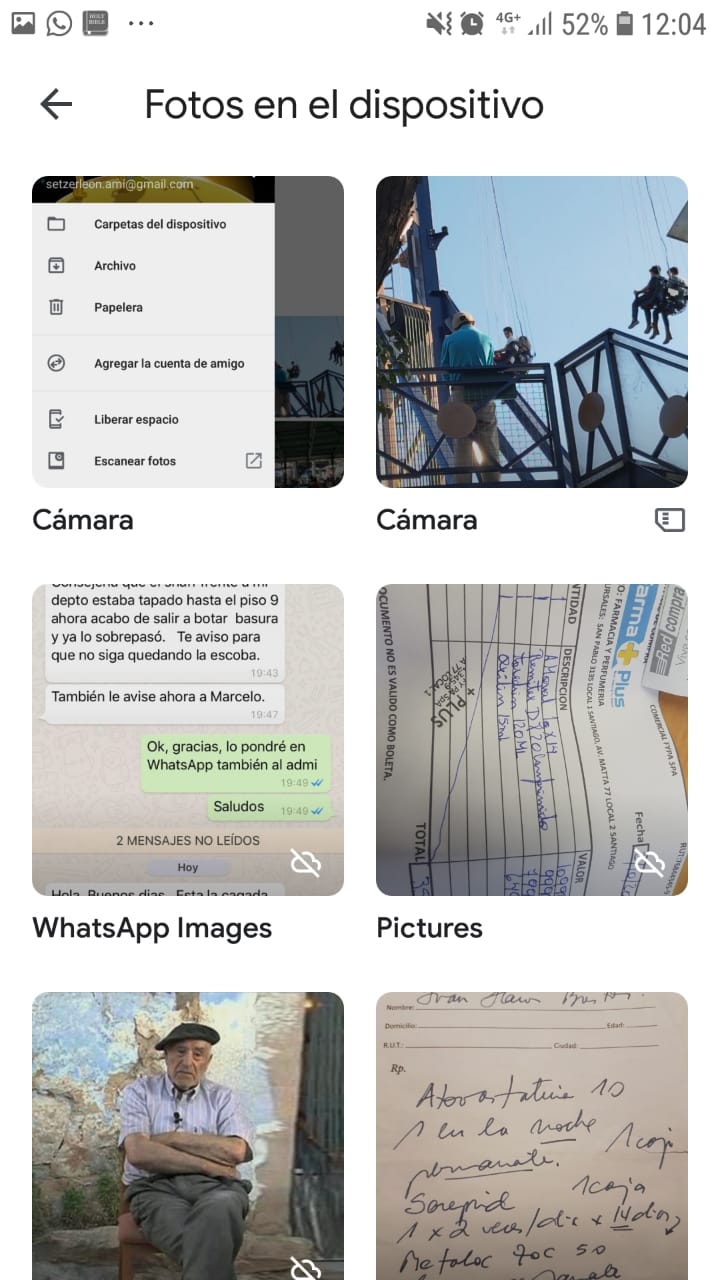Go back using the arrow icon

[x=56, y=104]
